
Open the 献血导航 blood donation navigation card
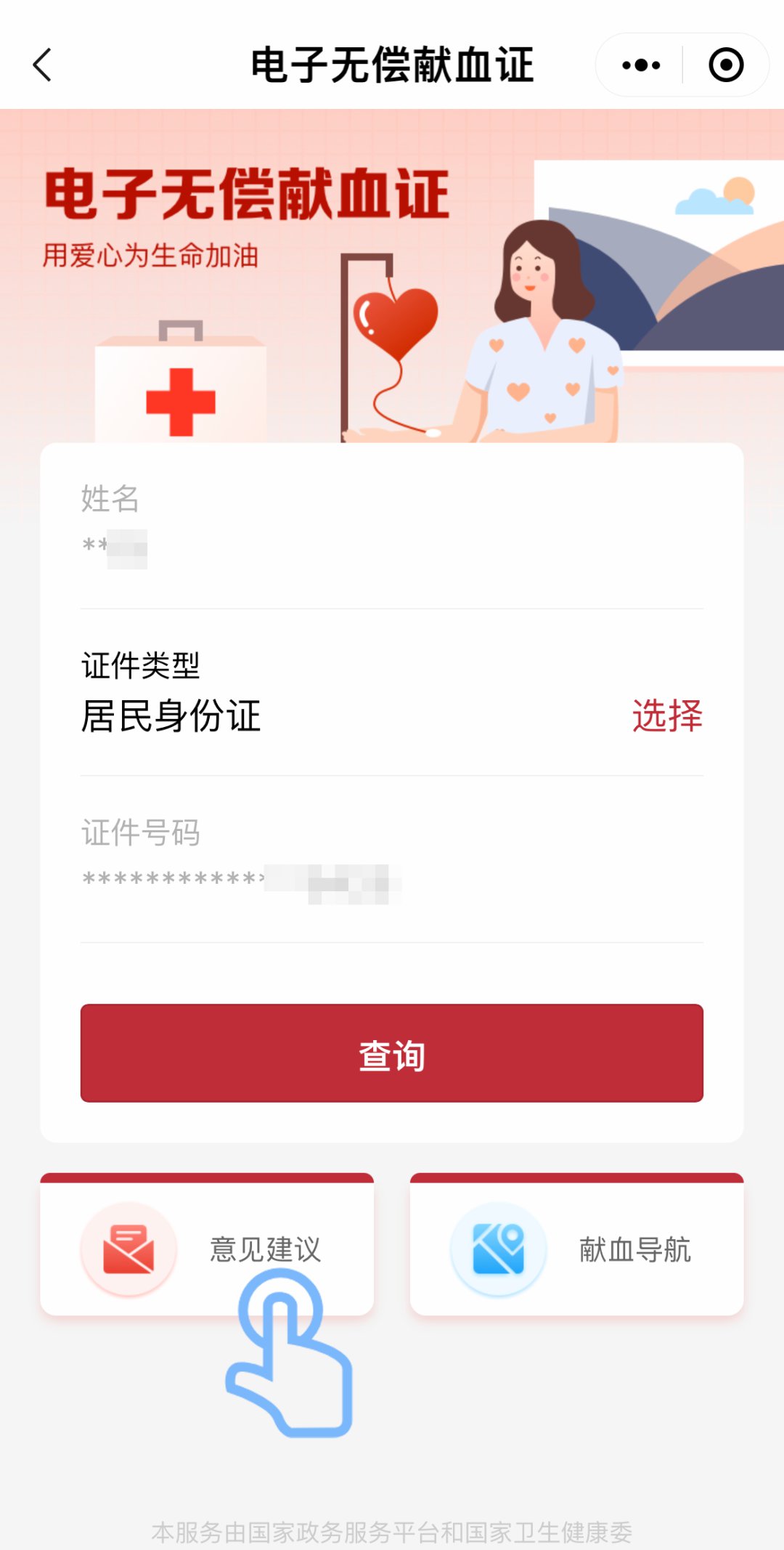tap(576, 1248)
